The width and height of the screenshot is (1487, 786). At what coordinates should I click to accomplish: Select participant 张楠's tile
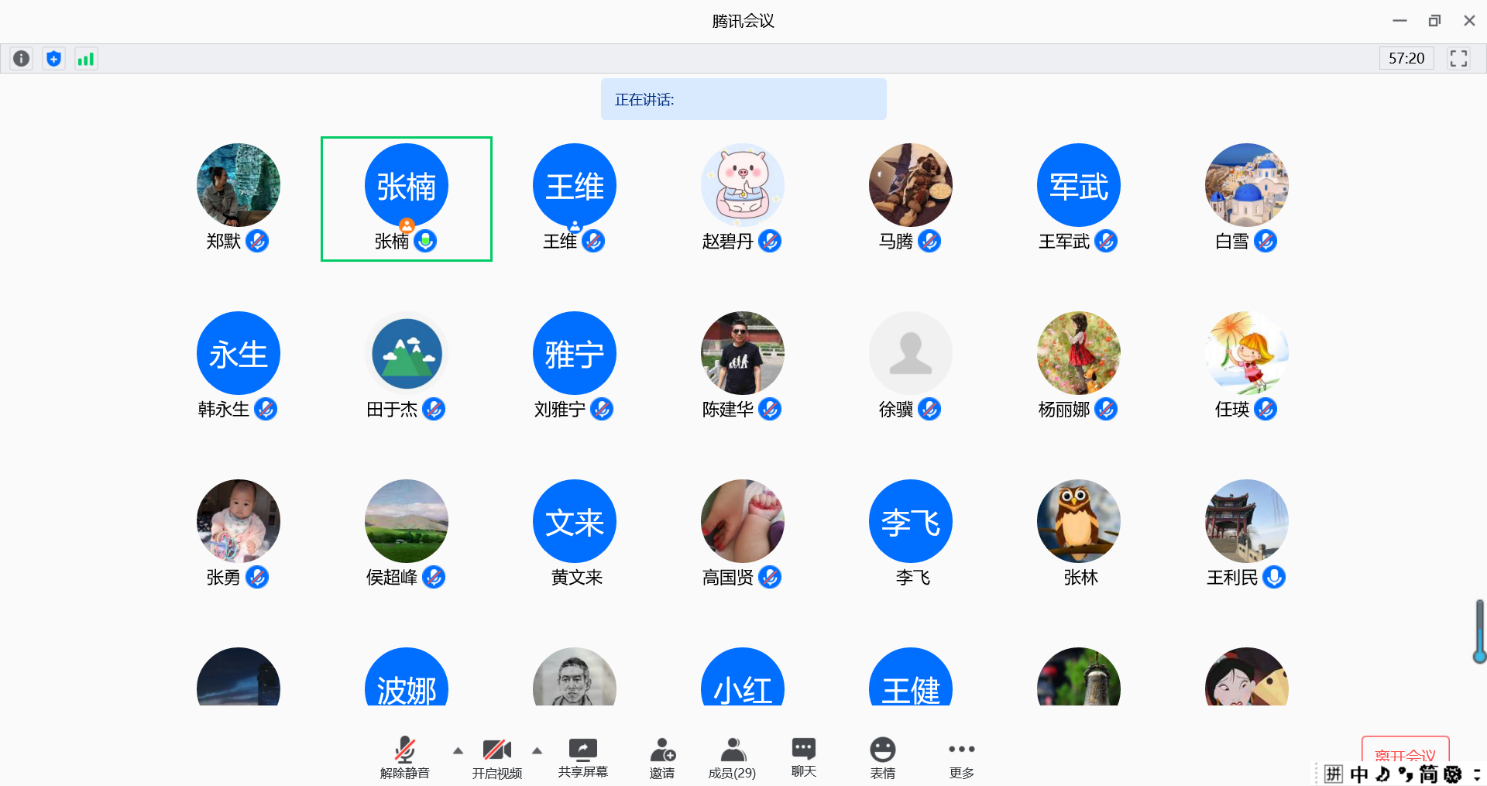pos(406,198)
